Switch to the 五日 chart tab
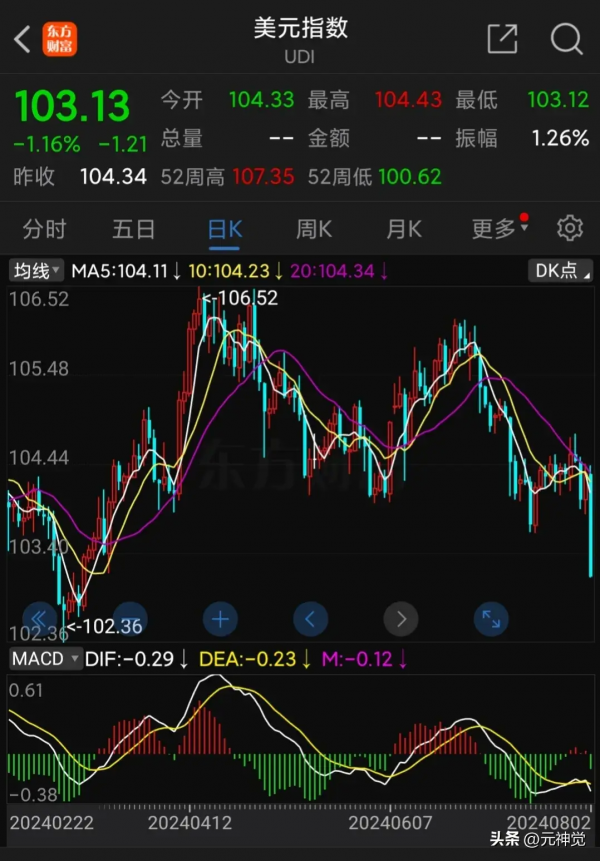 point(133,229)
